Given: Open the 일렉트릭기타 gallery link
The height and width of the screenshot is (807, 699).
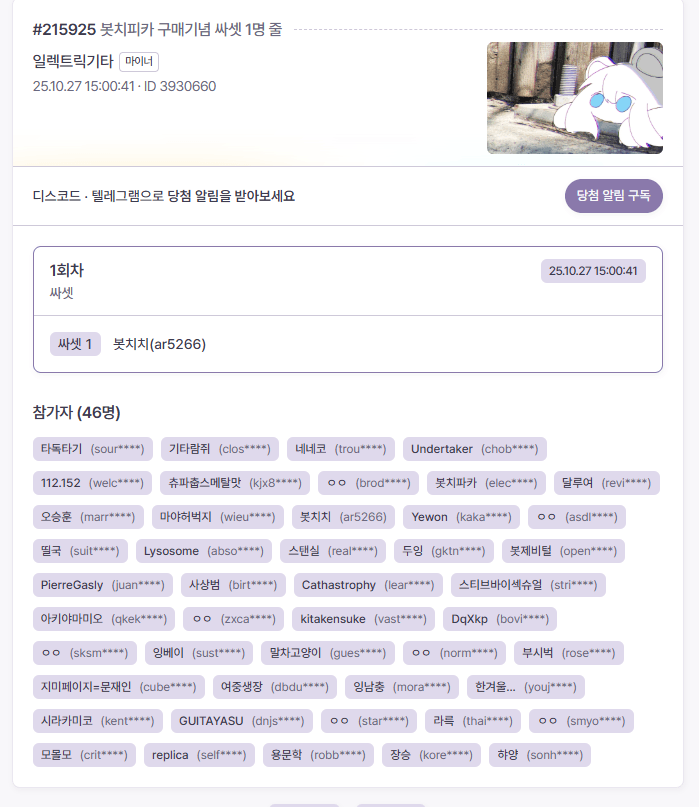Looking at the screenshot, I should [72, 62].
